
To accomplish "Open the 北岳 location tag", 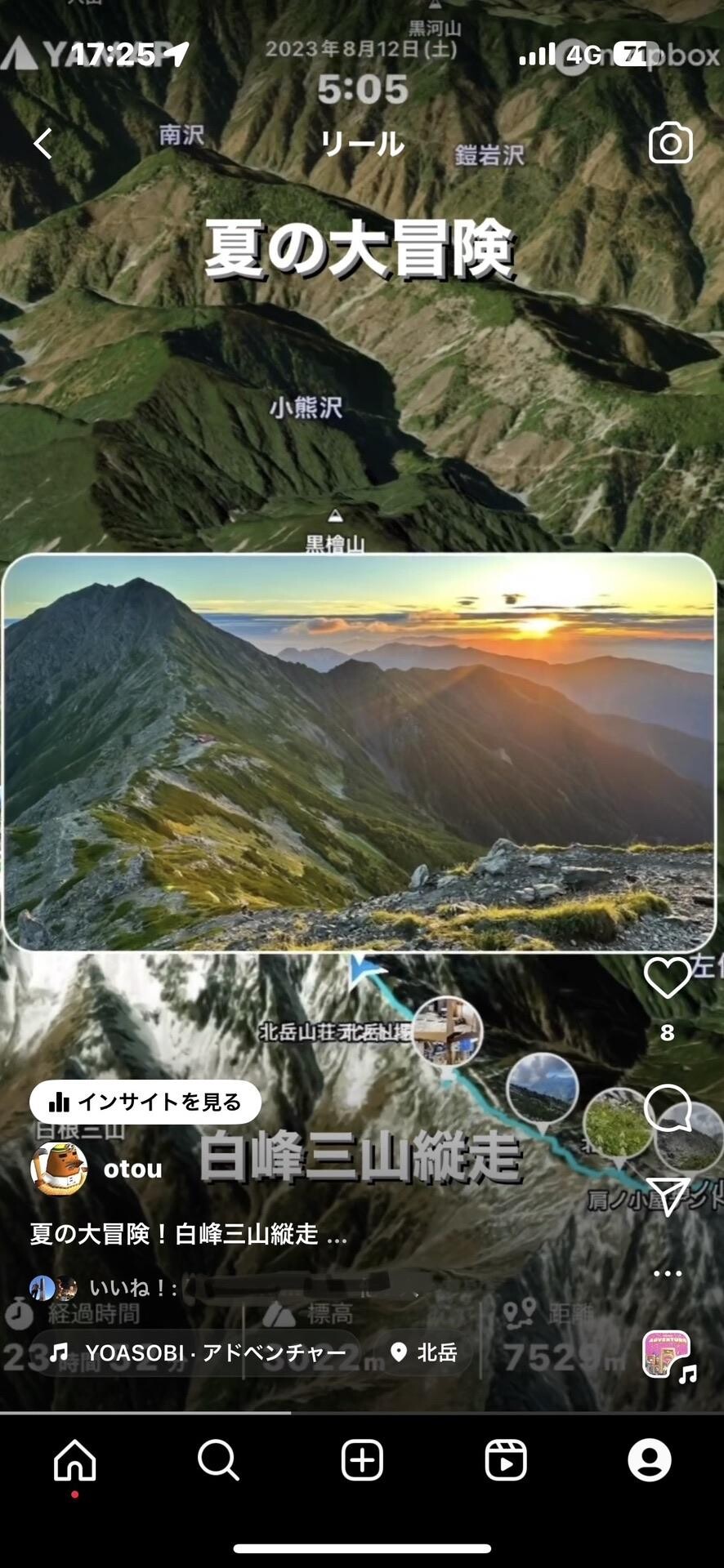I will [435, 1353].
